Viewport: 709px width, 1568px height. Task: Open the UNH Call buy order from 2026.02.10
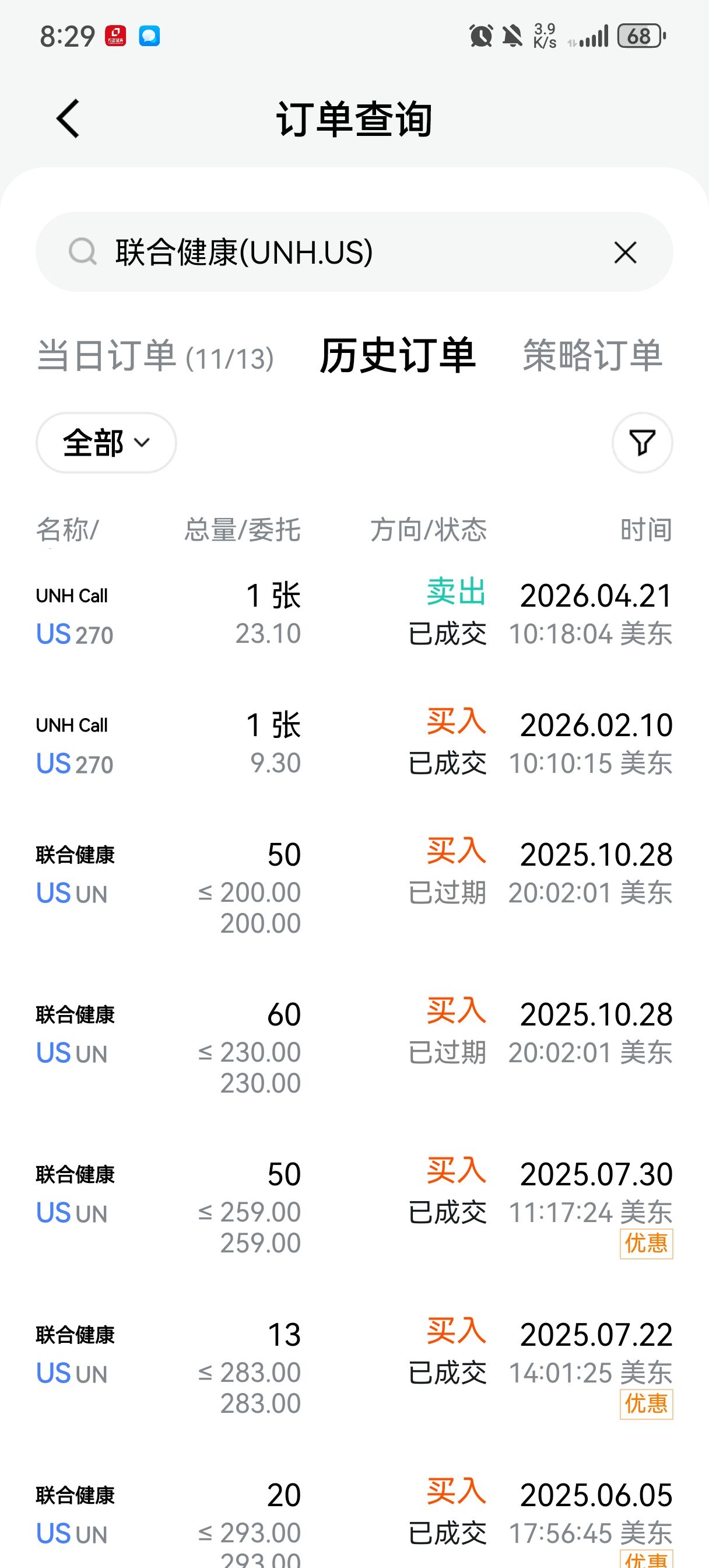click(354, 743)
